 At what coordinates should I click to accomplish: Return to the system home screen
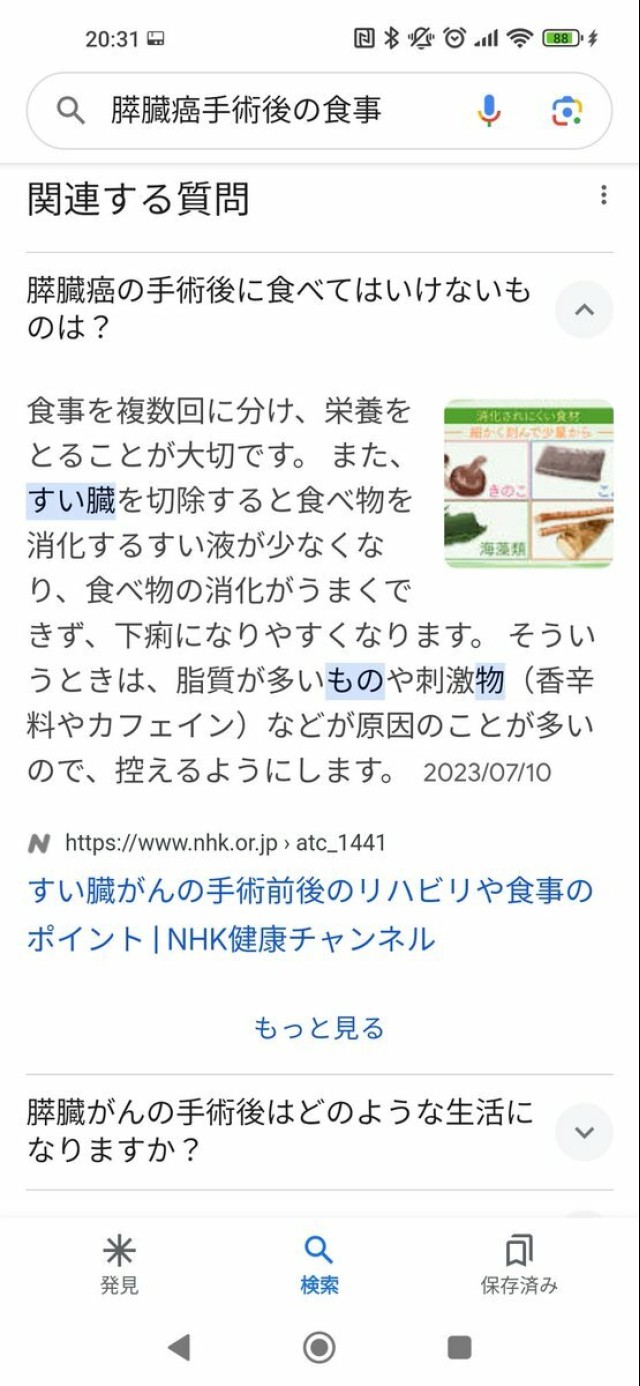pyautogui.click(x=319, y=1347)
